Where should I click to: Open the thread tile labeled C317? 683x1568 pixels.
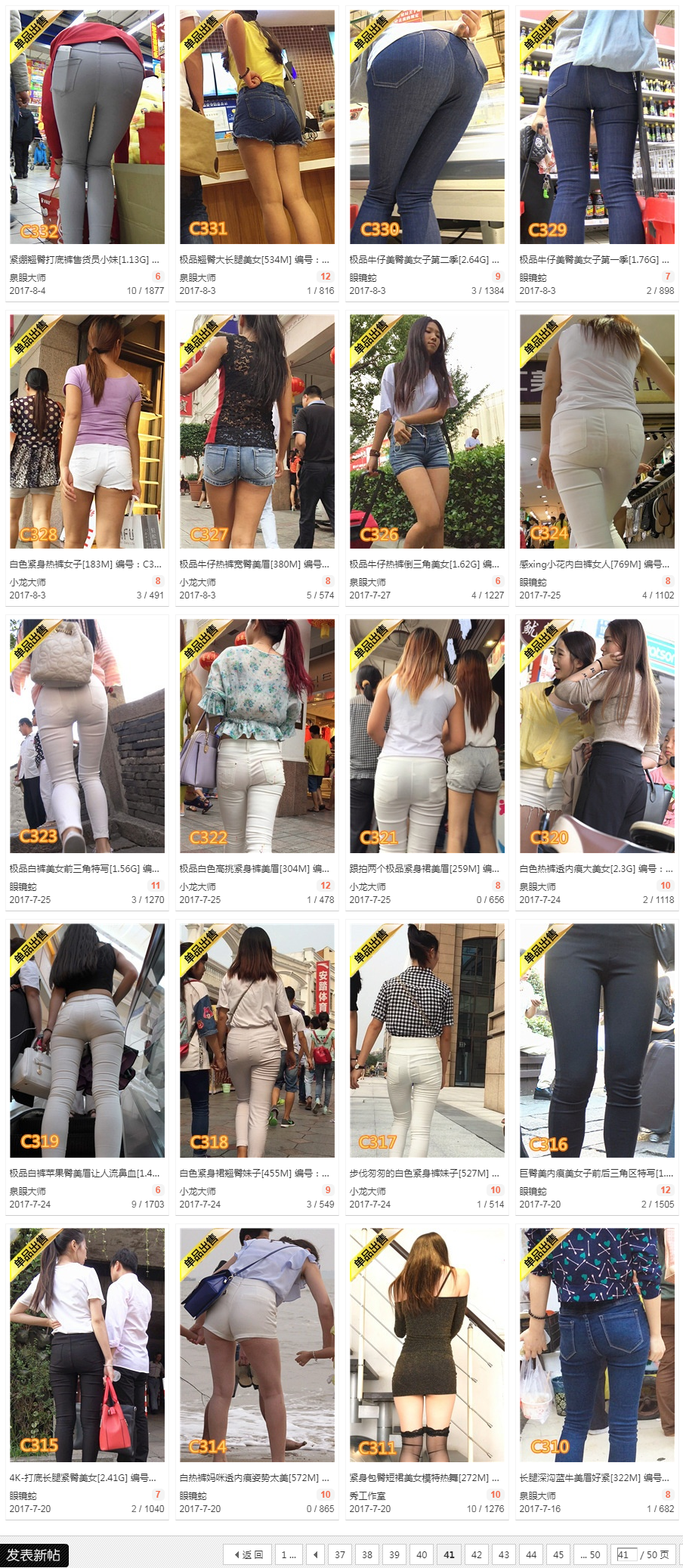[x=427, y=1041]
